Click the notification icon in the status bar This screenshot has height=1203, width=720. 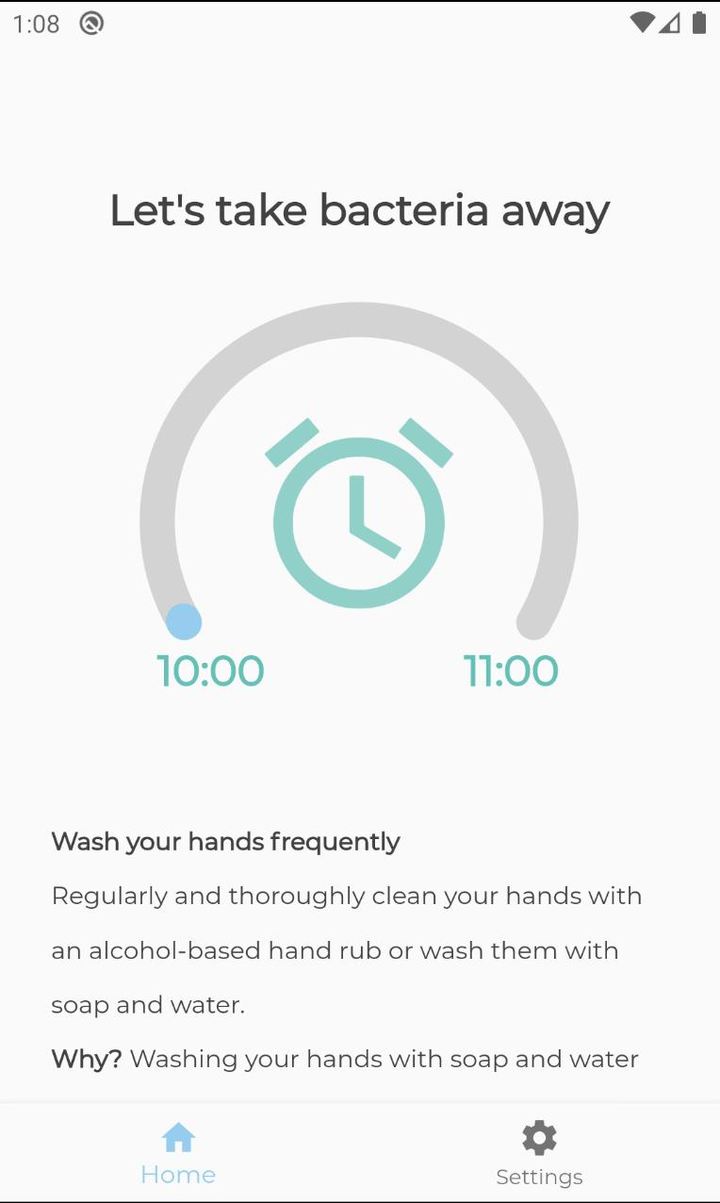click(91, 24)
